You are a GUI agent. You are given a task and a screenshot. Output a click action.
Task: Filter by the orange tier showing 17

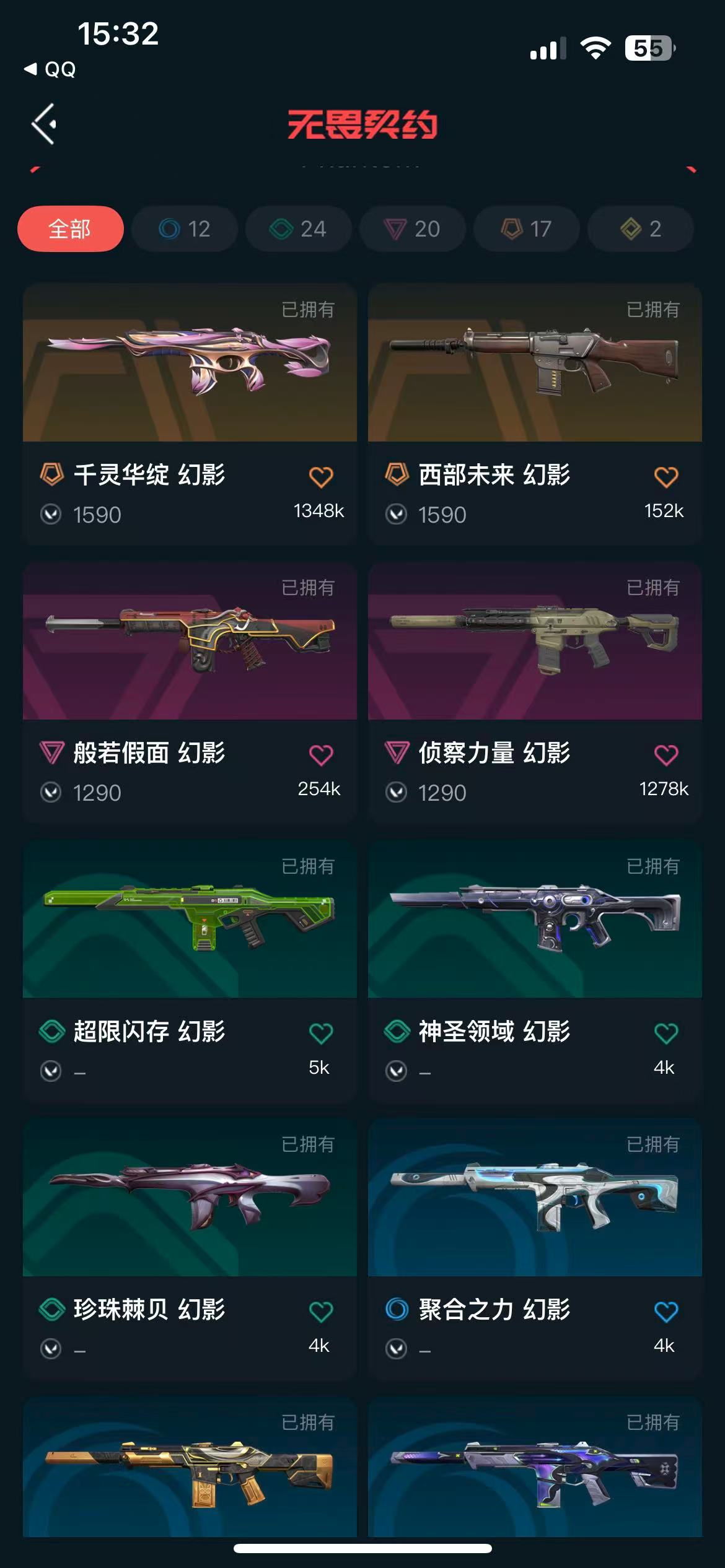527,229
